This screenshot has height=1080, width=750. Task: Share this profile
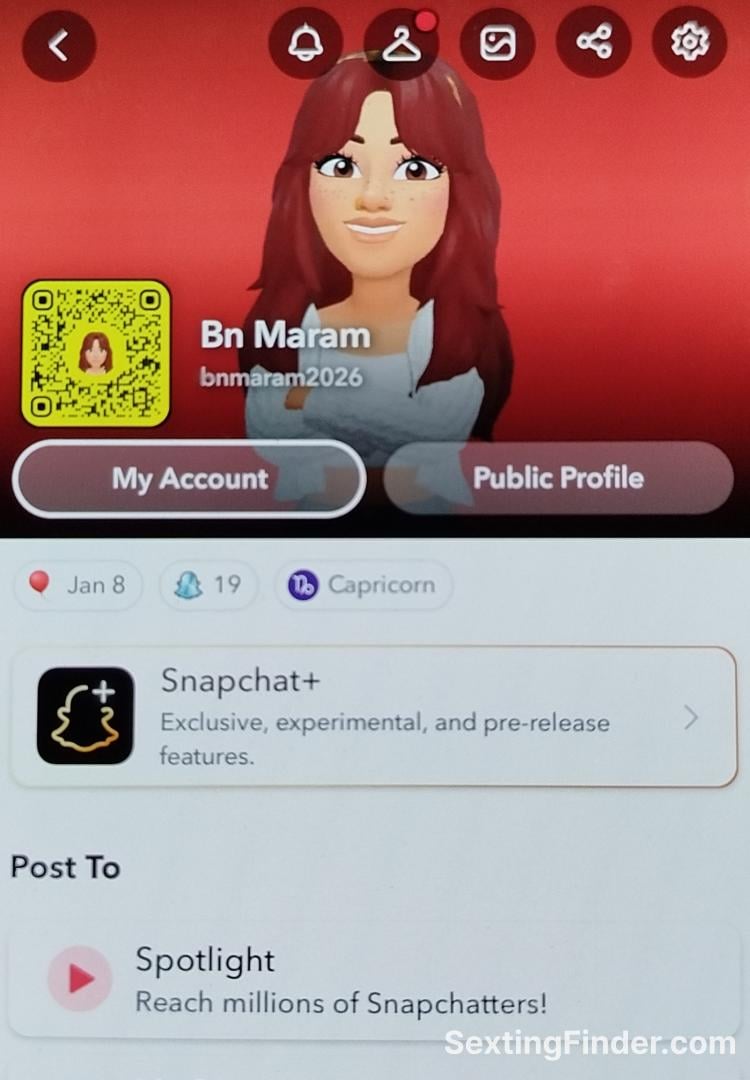593,44
